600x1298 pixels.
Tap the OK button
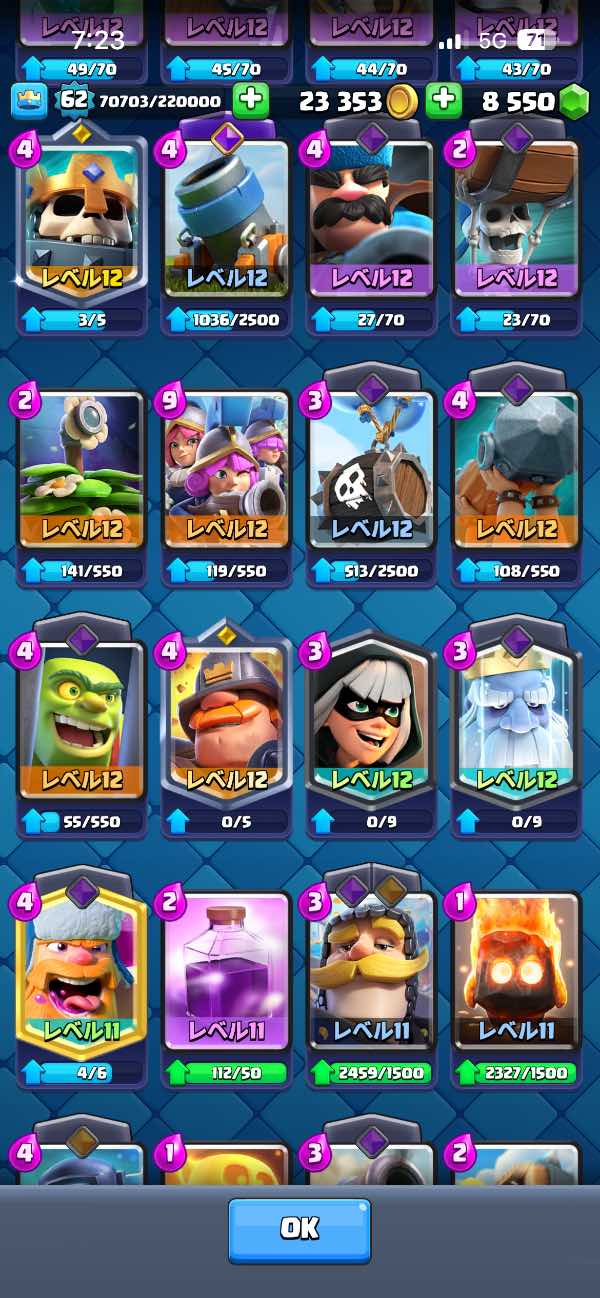(299, 1230)
